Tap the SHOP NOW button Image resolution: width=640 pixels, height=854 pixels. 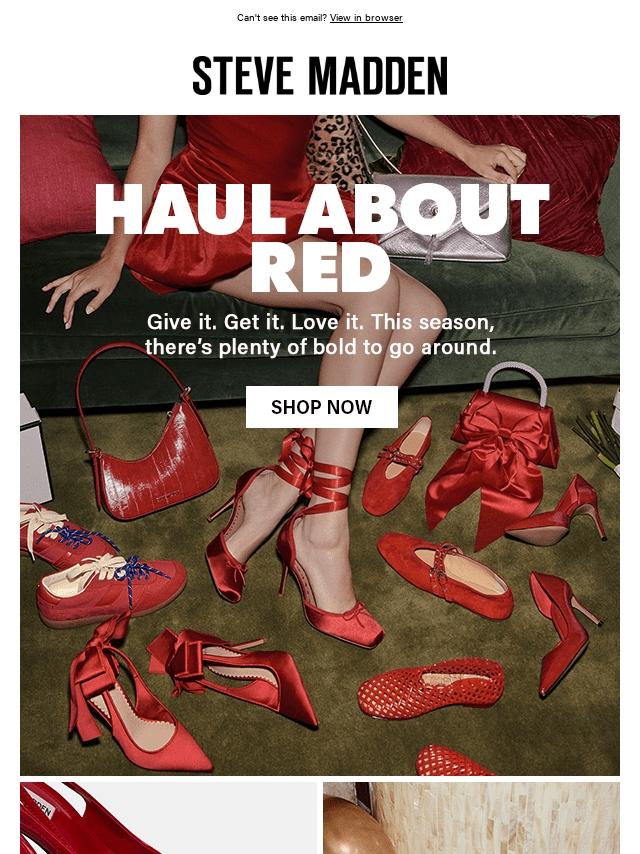click(321, 407)
